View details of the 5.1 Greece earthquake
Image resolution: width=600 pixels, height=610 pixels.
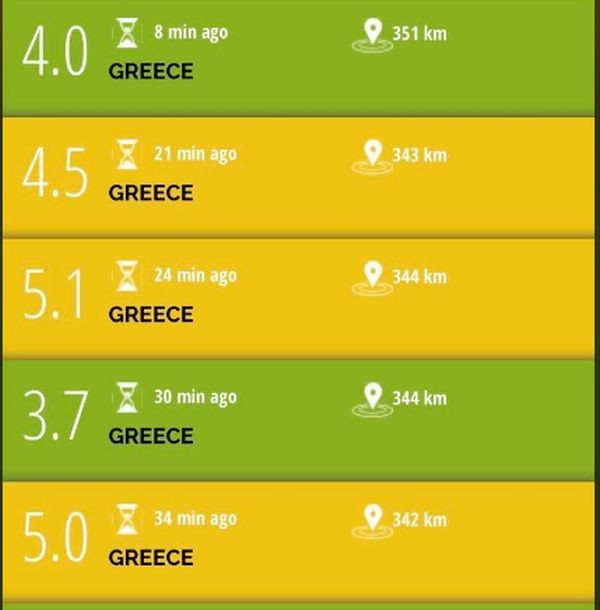tap(298, 299)
